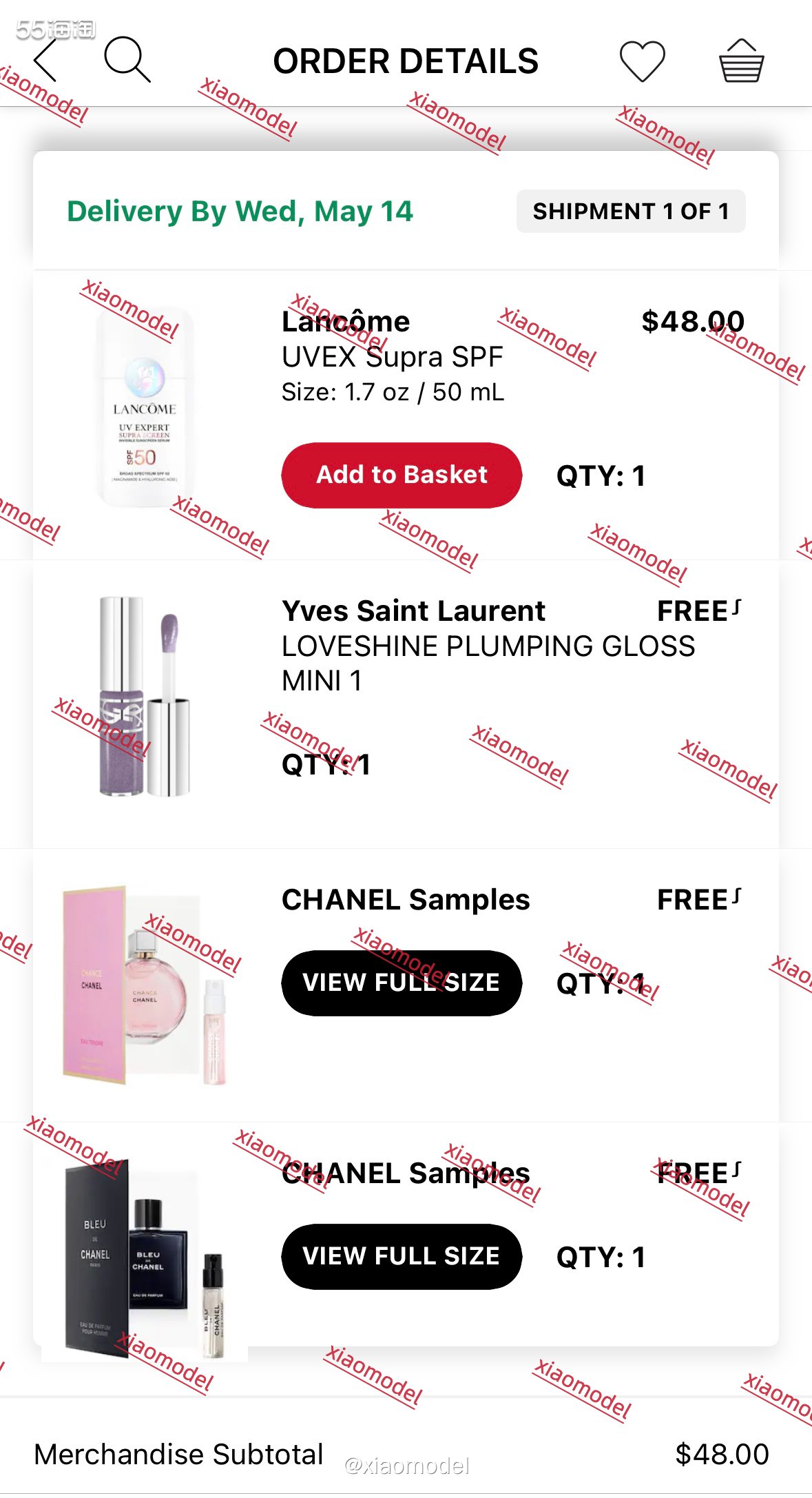Add Lancôme UVEX Supra SPF to basket

click(402, 475)
